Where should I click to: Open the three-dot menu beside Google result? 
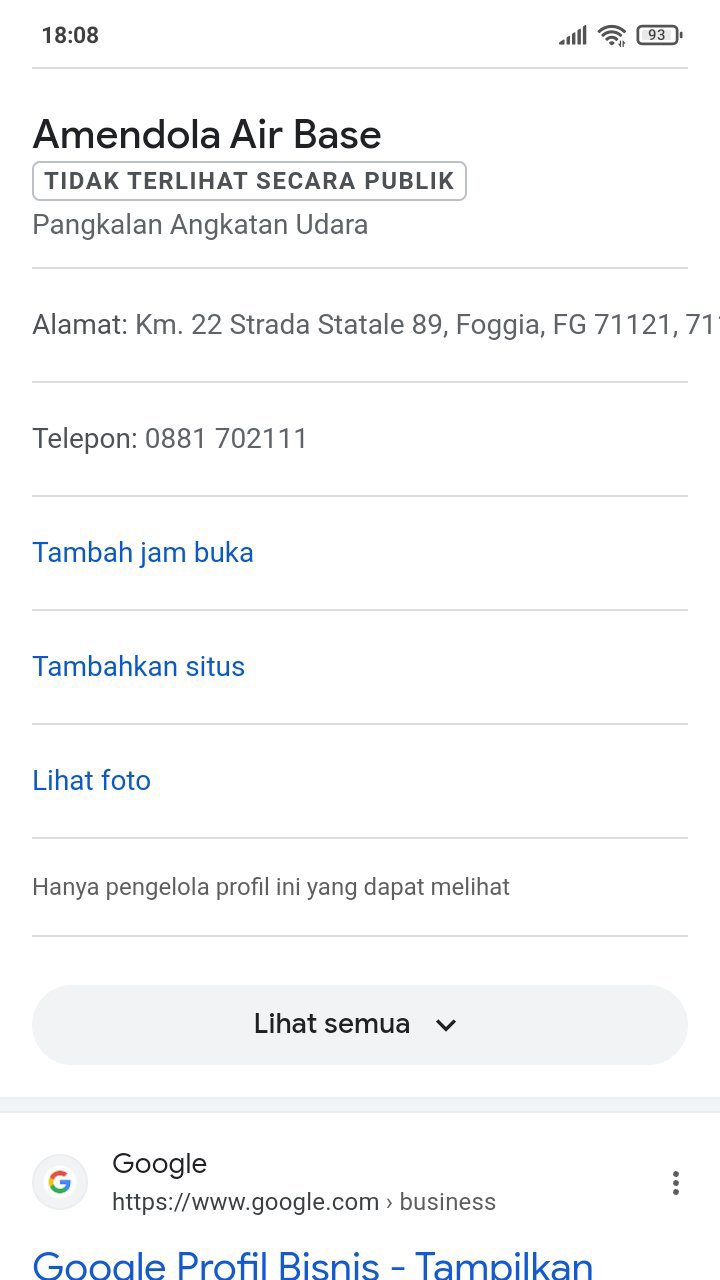(x=676, y=1183)
